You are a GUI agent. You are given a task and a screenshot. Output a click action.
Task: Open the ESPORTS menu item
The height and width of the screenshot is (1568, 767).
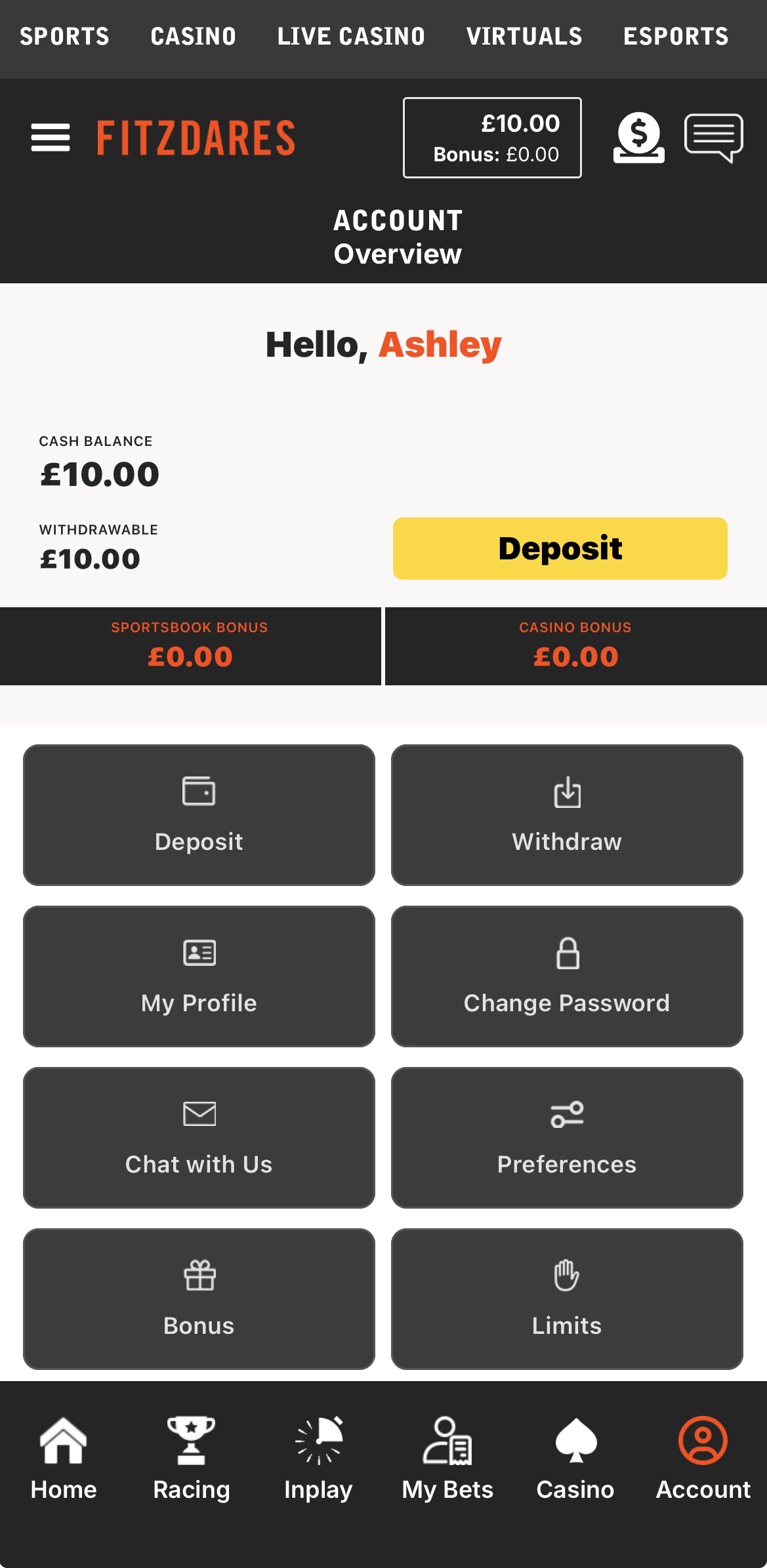675,36
